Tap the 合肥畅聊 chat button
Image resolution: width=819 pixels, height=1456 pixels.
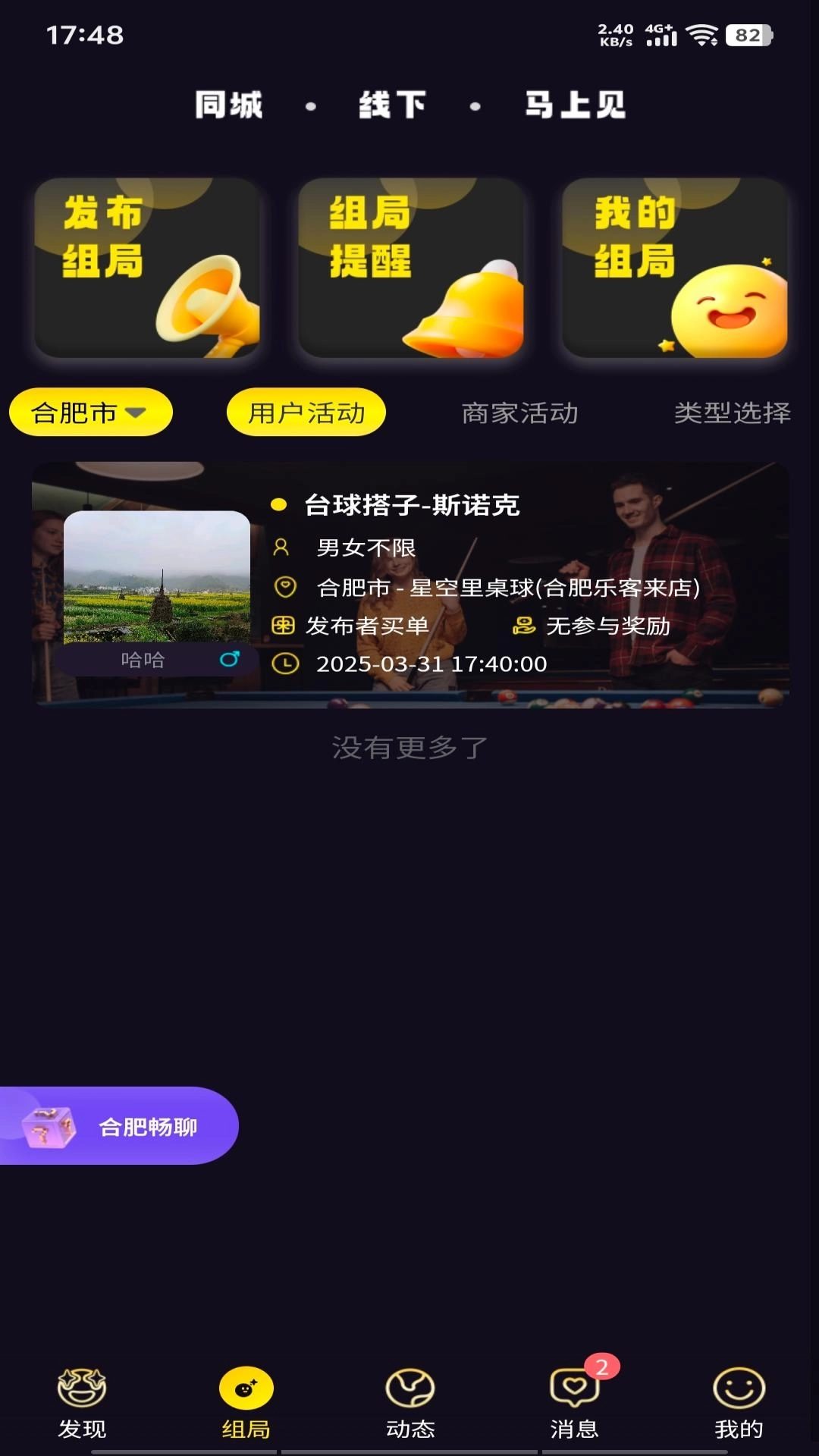tap(149, 1128)
